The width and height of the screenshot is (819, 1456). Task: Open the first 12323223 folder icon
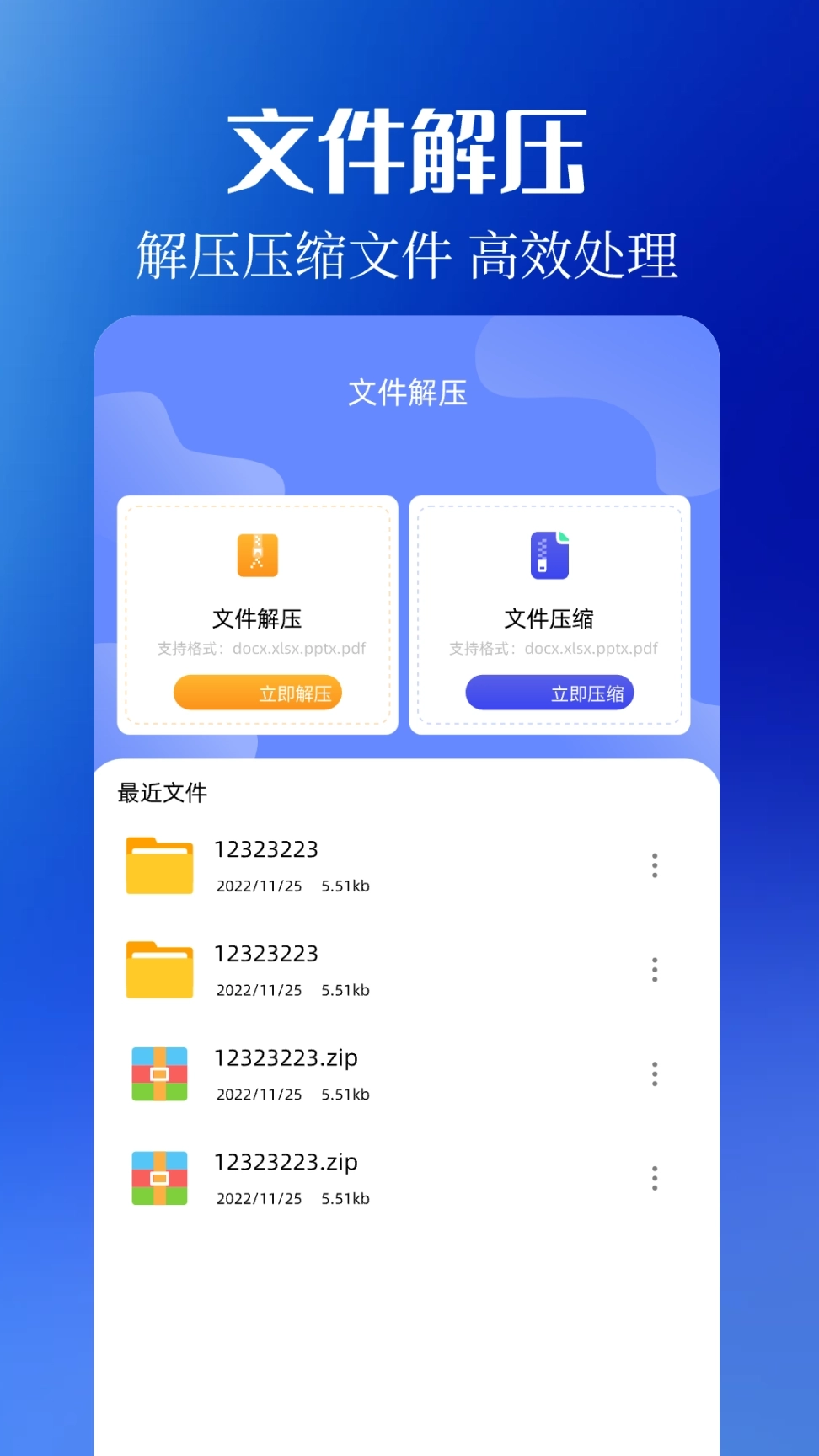click(159, 865)
